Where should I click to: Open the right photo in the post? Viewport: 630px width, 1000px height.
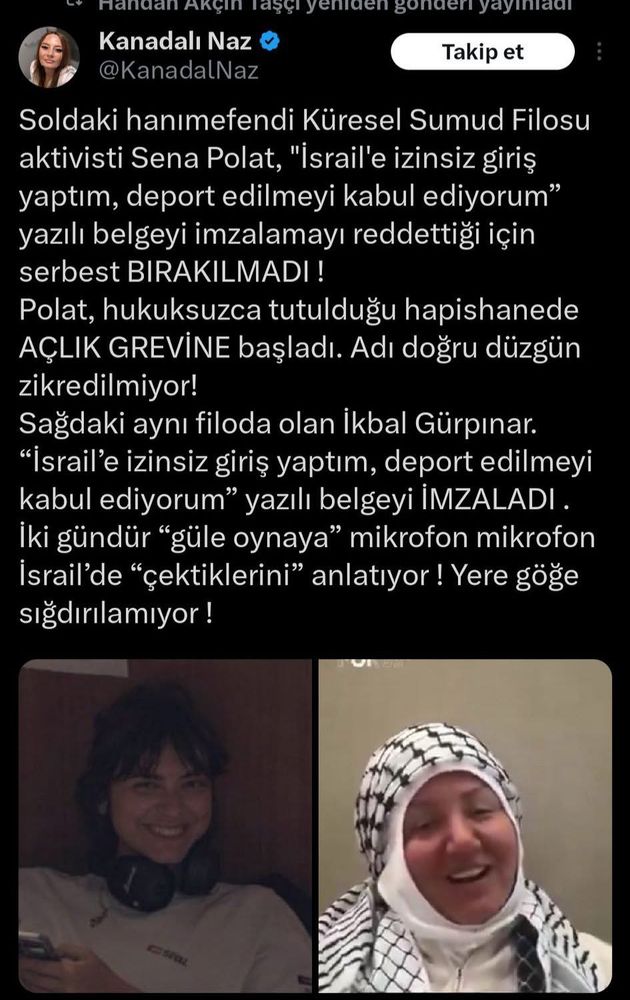coord(465,826)
